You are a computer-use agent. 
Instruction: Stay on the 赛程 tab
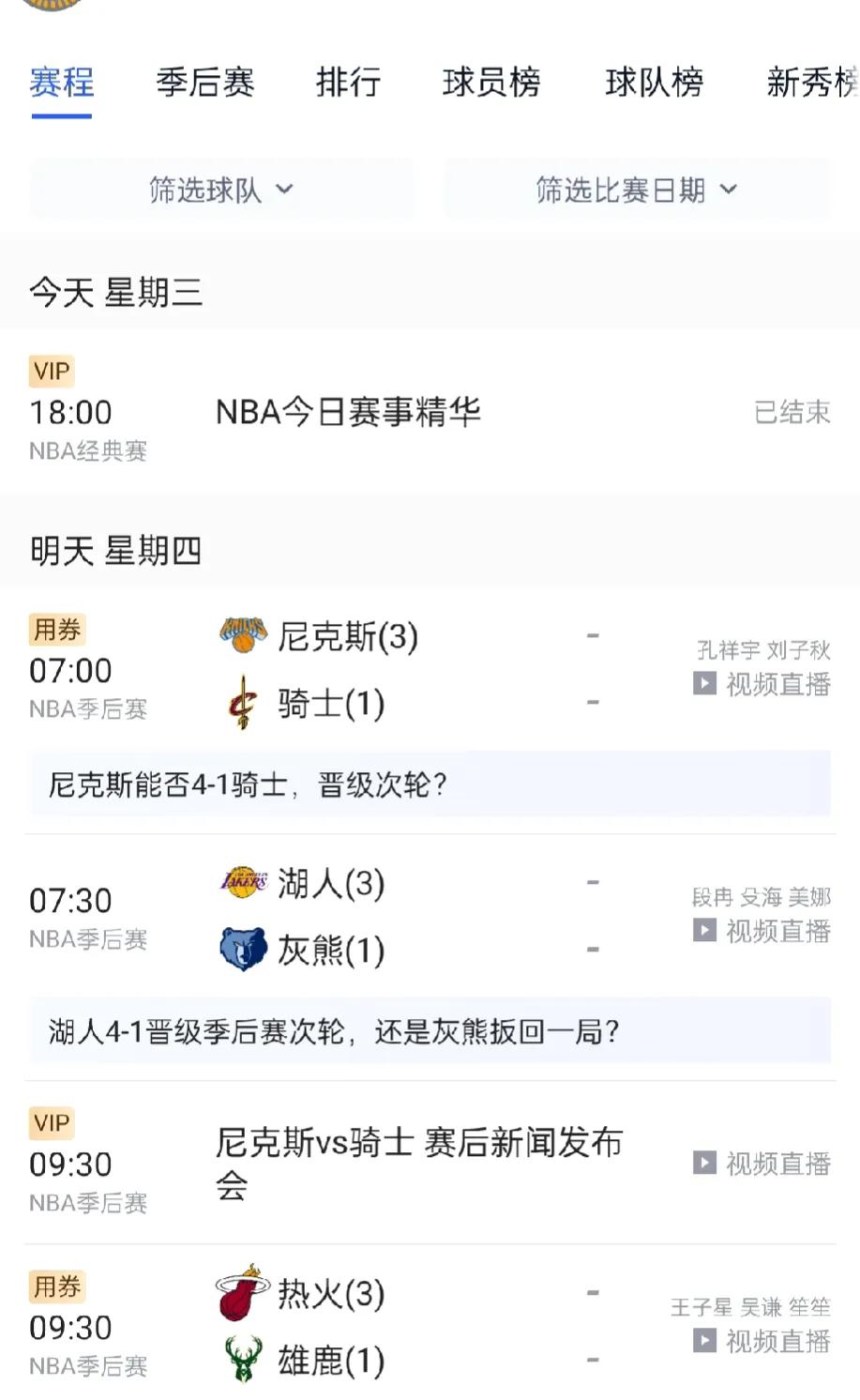coord(62,83)
